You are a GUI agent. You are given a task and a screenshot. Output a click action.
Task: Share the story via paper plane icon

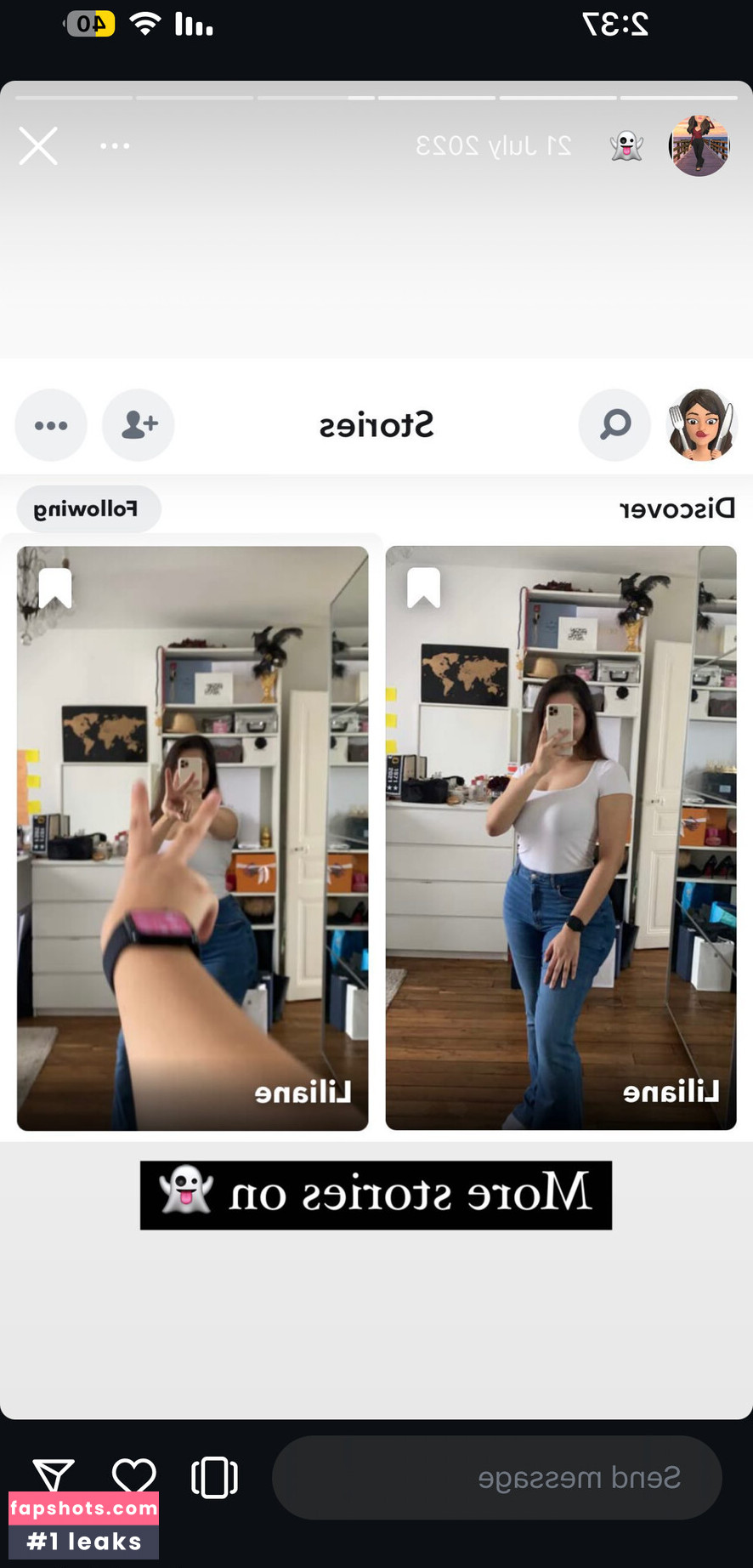[54, 1475]
